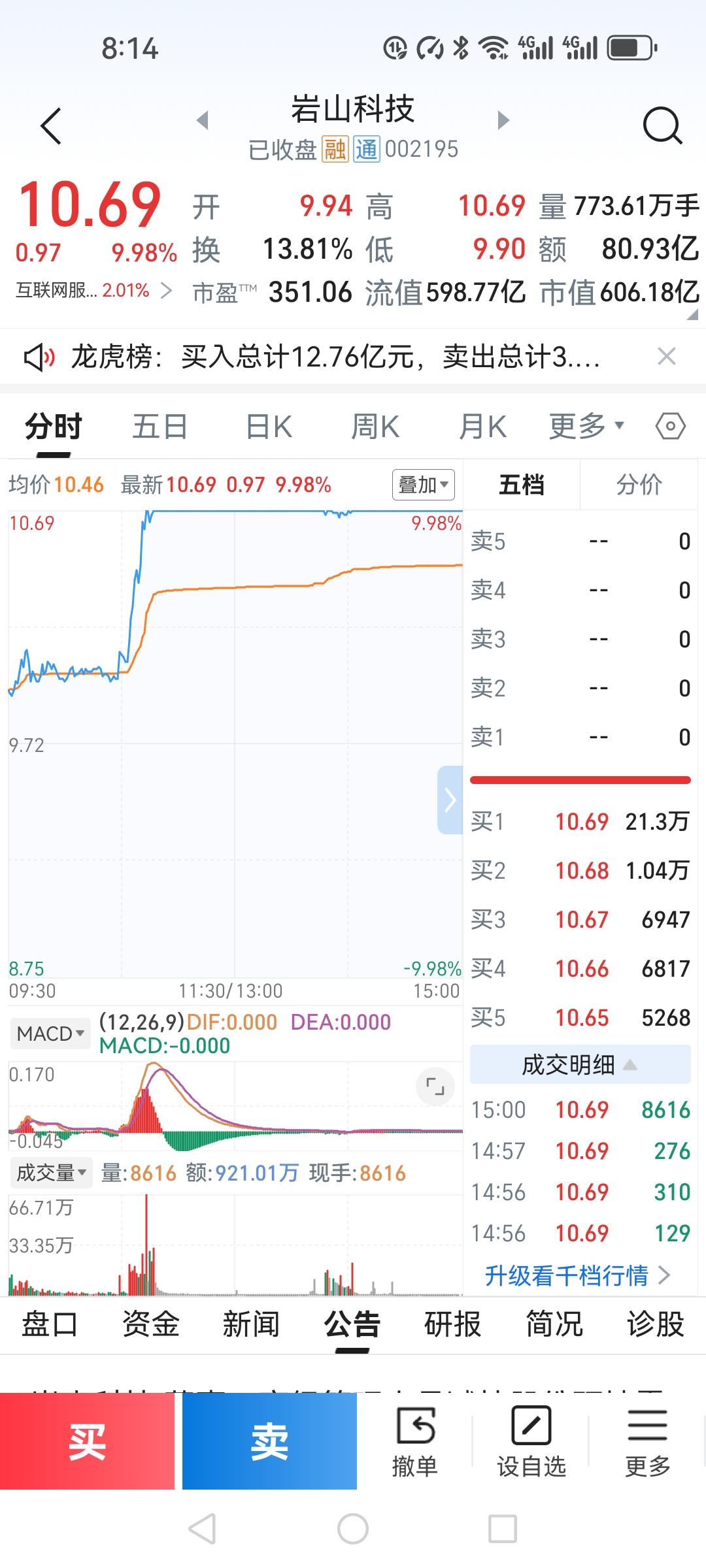This screenshot has height=1568, width=706.
Task: Open the 成交量 indicator dropdown
Action: (50, 1172)
